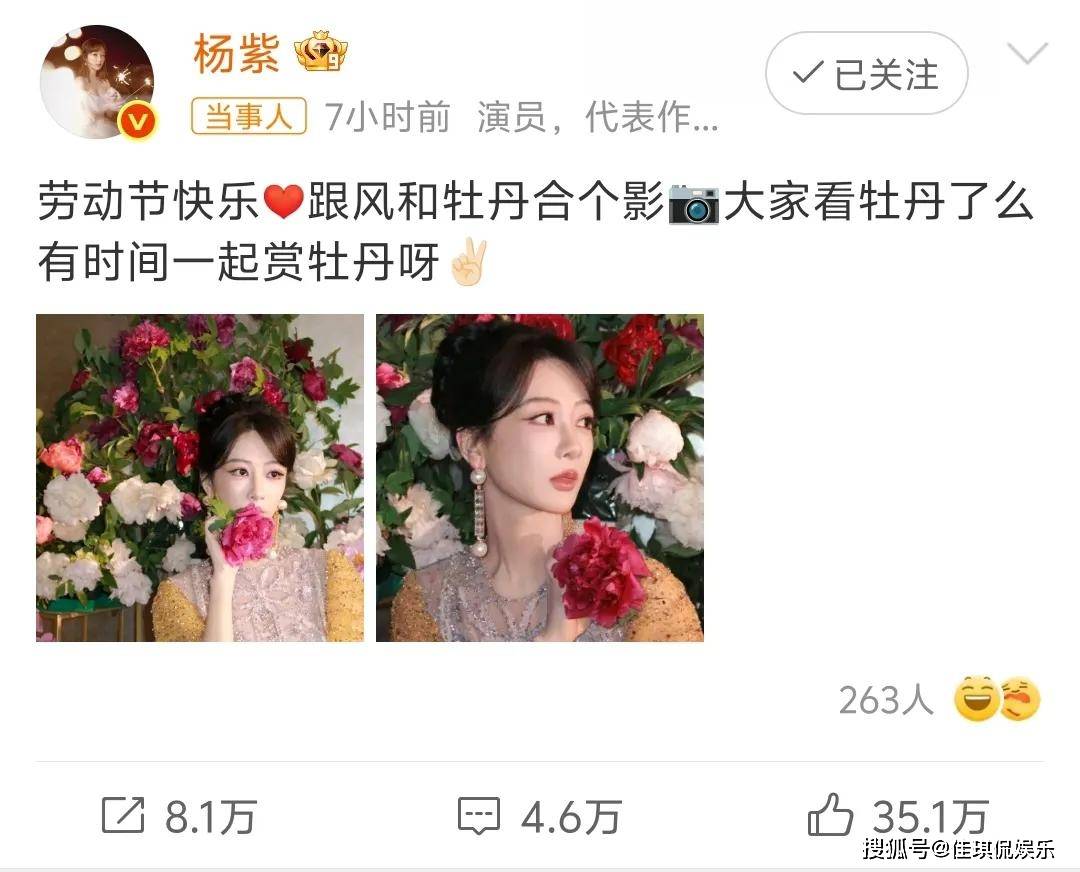Open the first peony photo
The height and width of the screenshot is (872, 1080).
200,478
